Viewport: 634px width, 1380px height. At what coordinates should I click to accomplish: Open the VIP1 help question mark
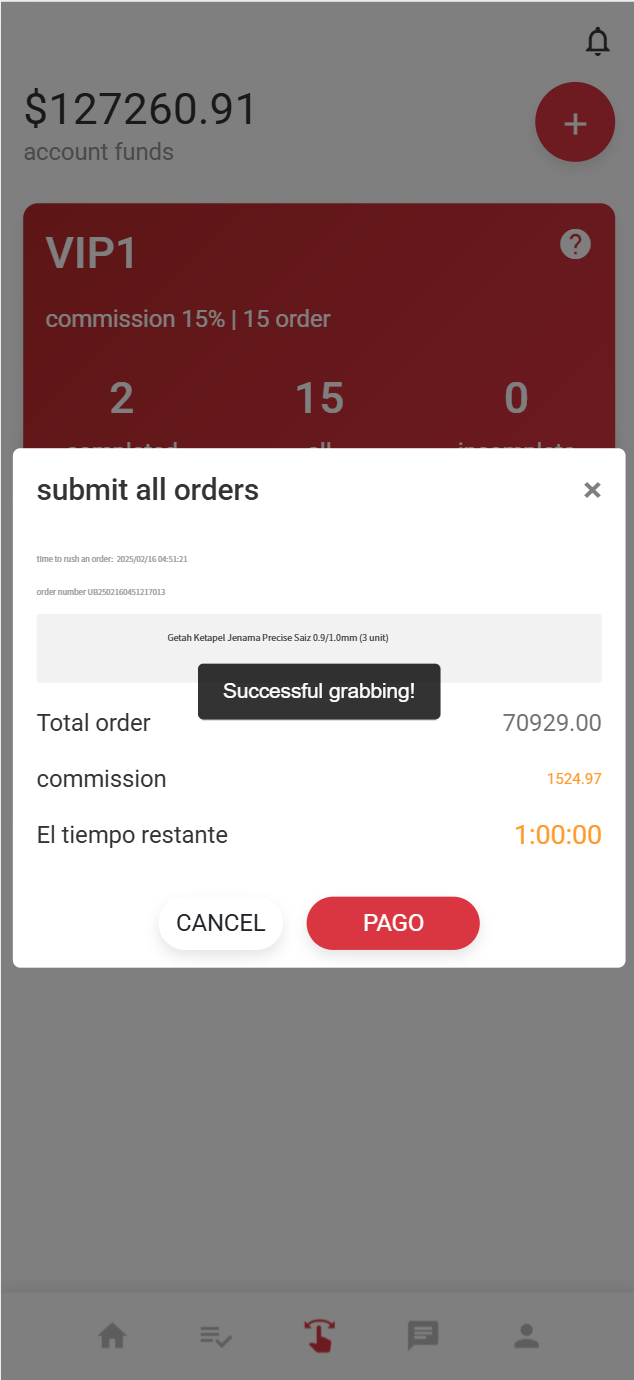(575, 244)
